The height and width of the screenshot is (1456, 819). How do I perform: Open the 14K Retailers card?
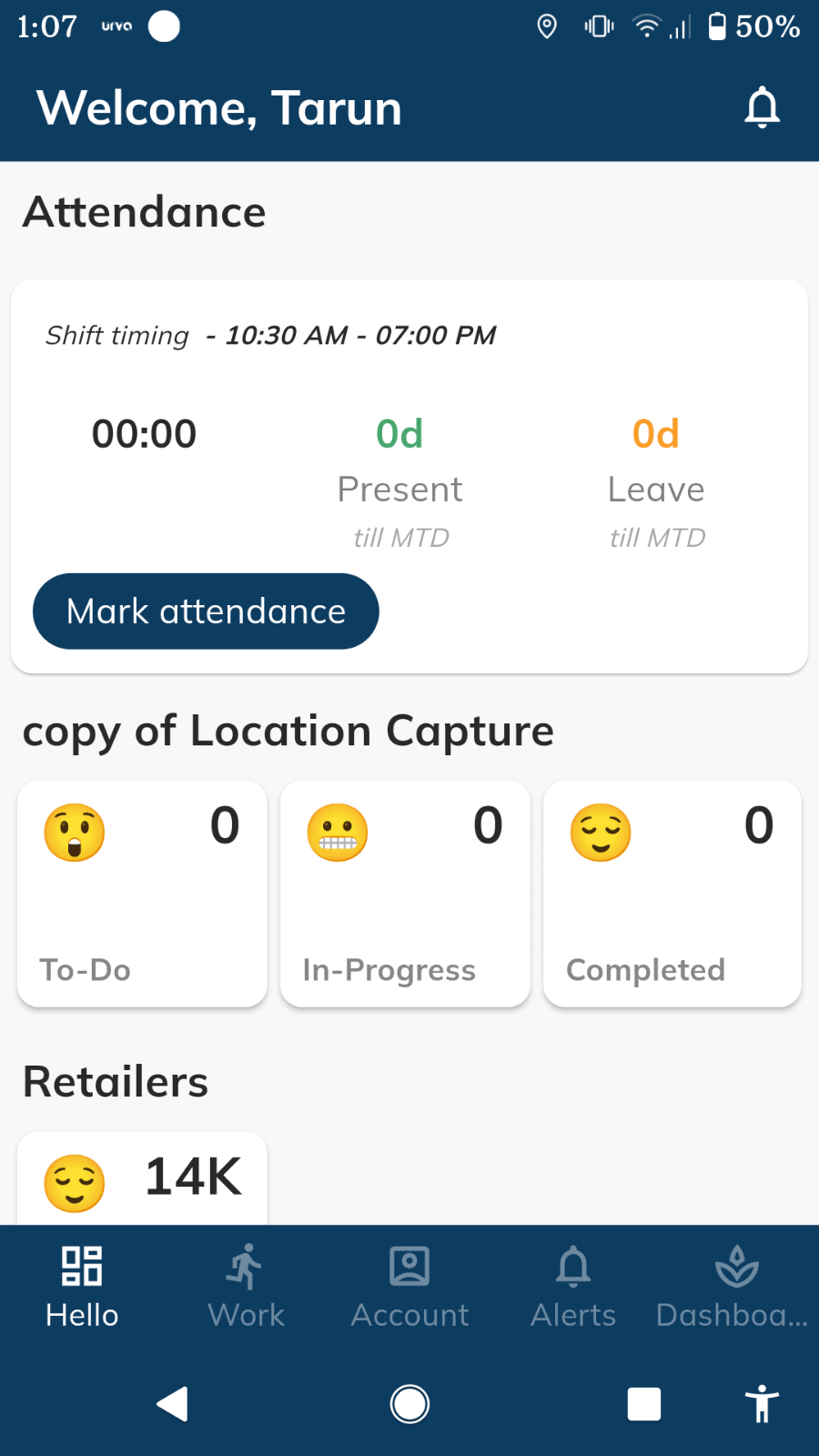pos(142,1178)
